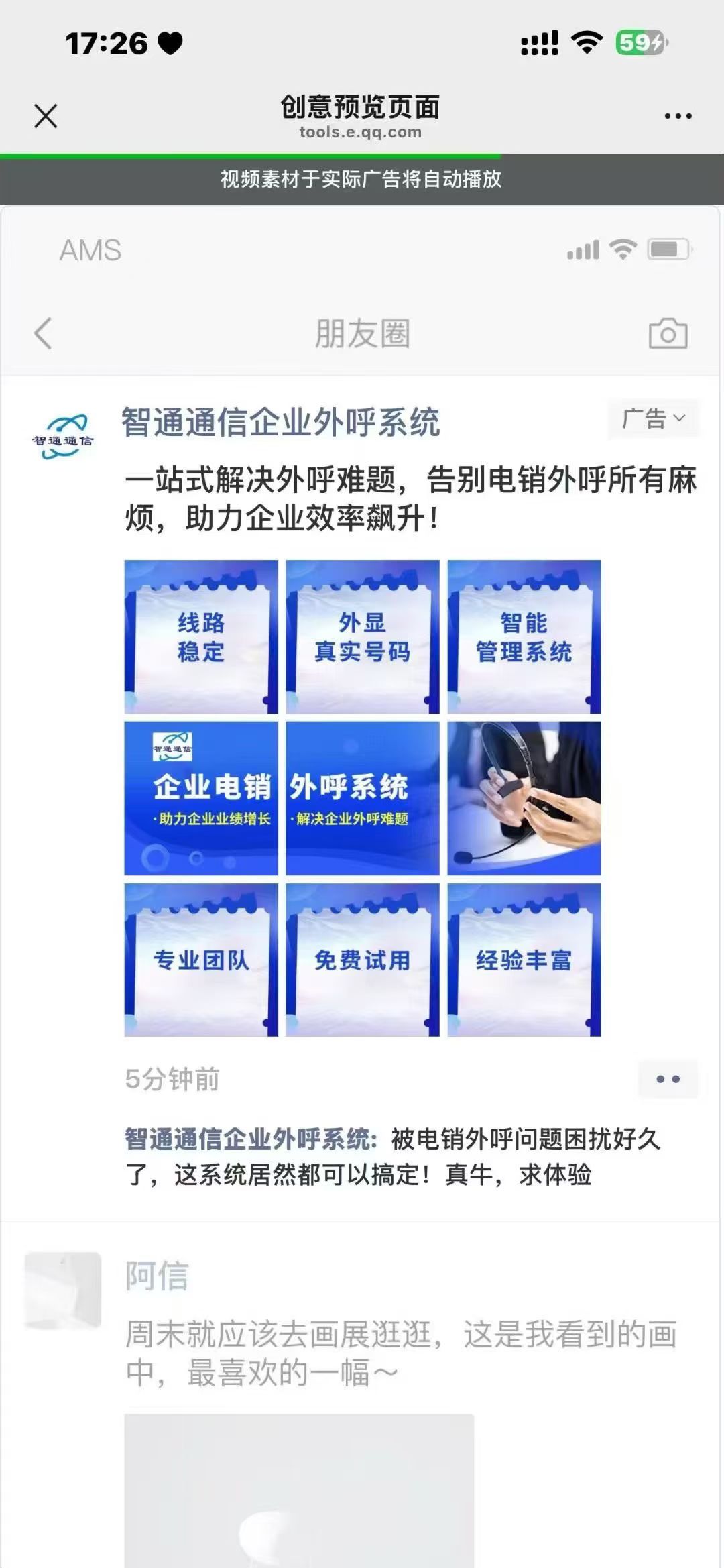The height and width of the screenshot is (1568, 724).
Task: Close the creative preview page
Action: point(46,116)
